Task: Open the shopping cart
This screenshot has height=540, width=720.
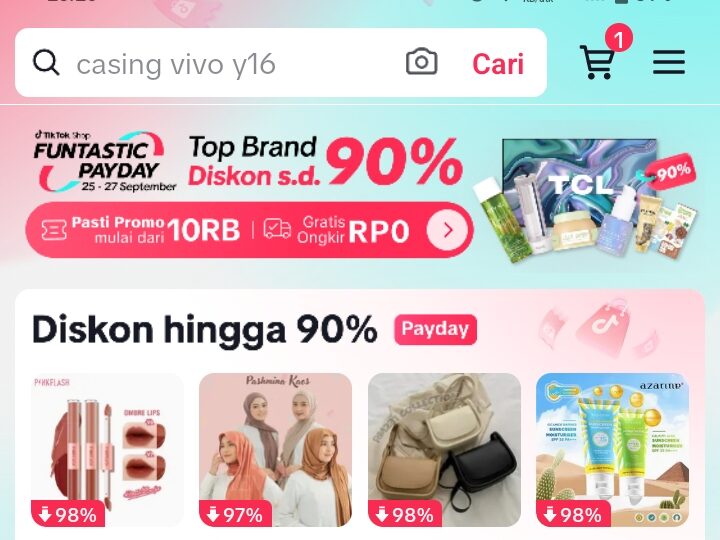Action: point(598,62)
